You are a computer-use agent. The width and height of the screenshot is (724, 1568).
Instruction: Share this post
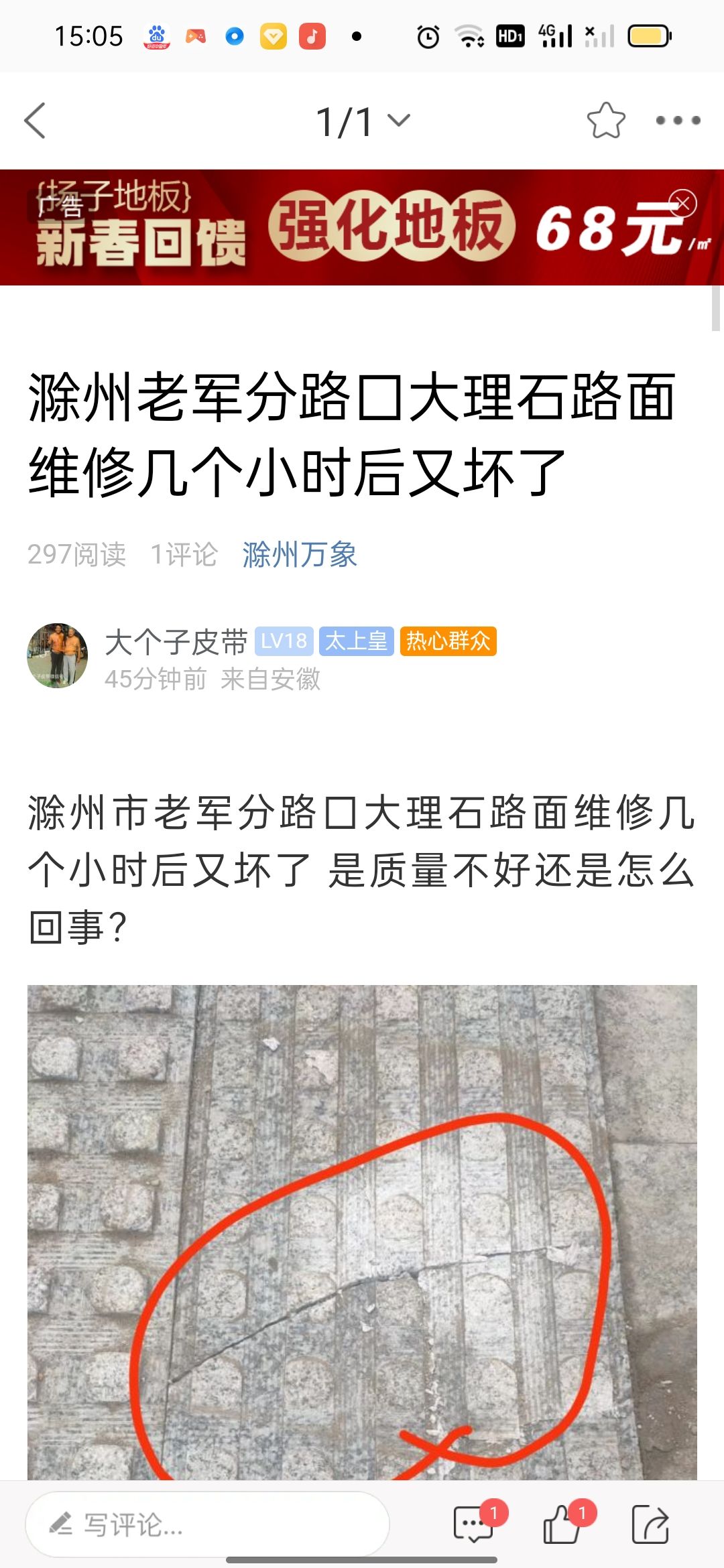point(650,1524)
